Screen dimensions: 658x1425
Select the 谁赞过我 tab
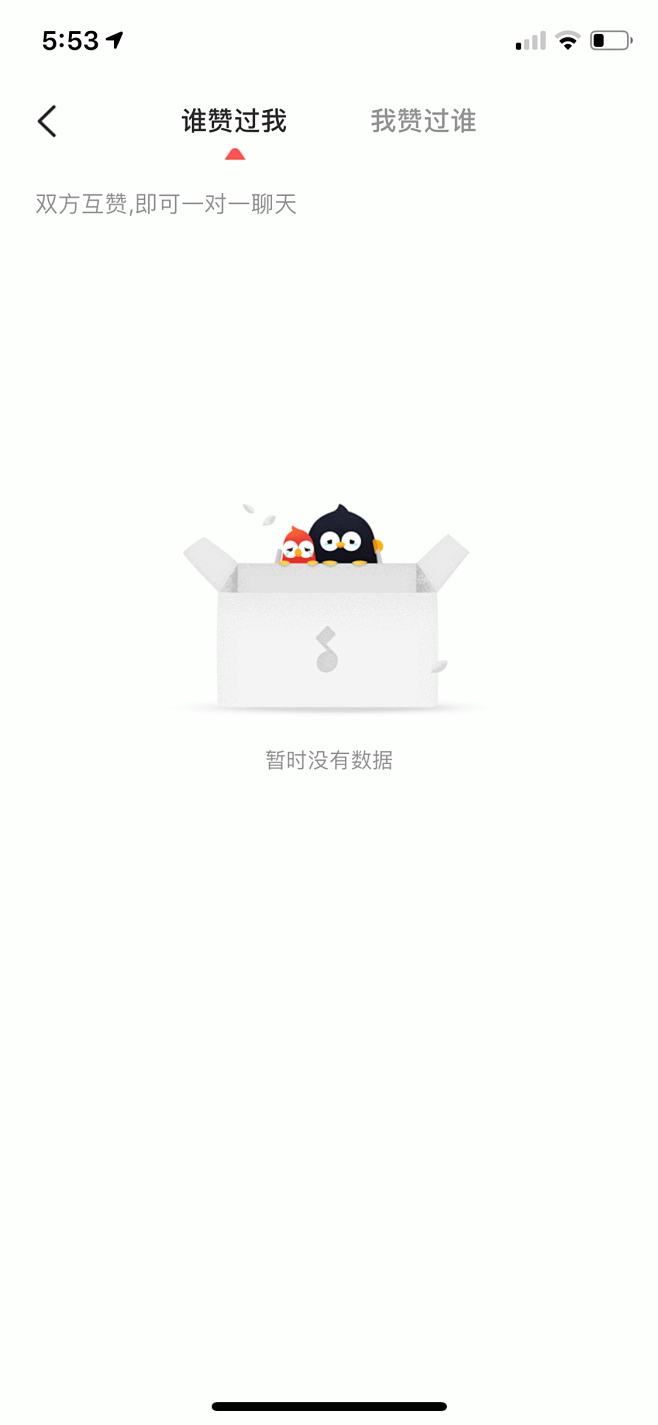click(234, 121)
